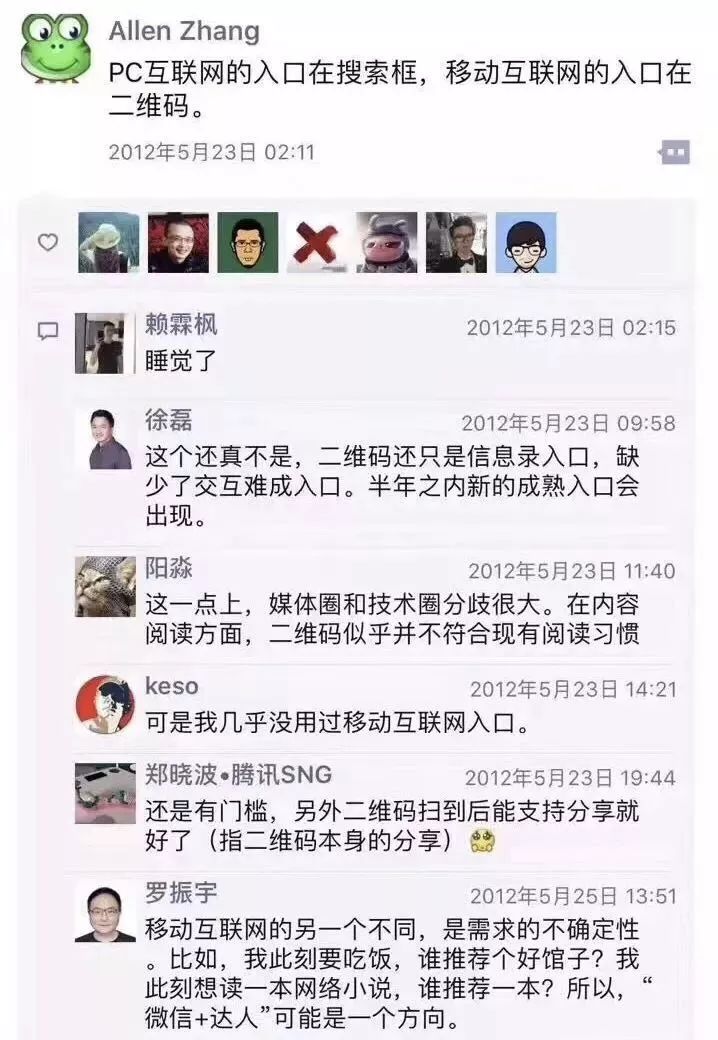Image resolution: width=718 pixels, height=1040 pixels.
Task: Tap keso's avatar picture
Action: pos(105,704)
